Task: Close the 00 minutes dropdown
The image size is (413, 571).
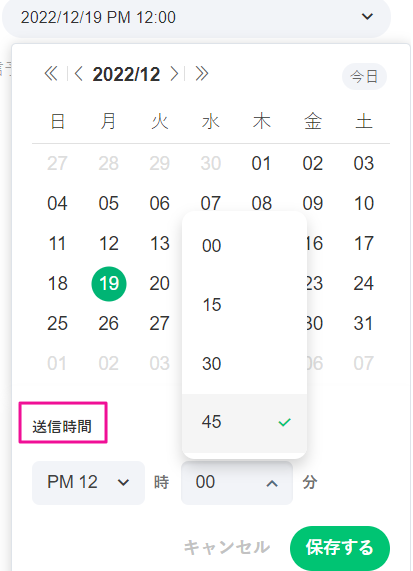Action: (237, 483)
